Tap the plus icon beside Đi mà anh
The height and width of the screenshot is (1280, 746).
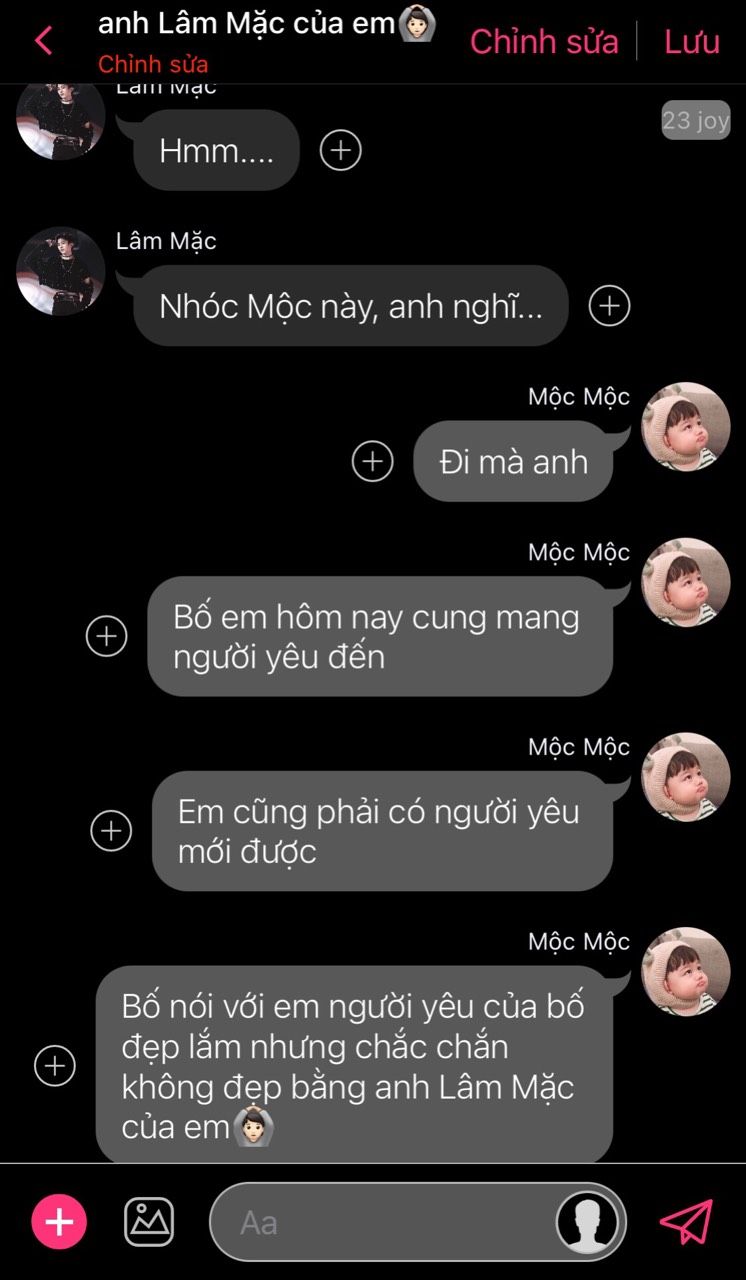[x=373, y=462]
